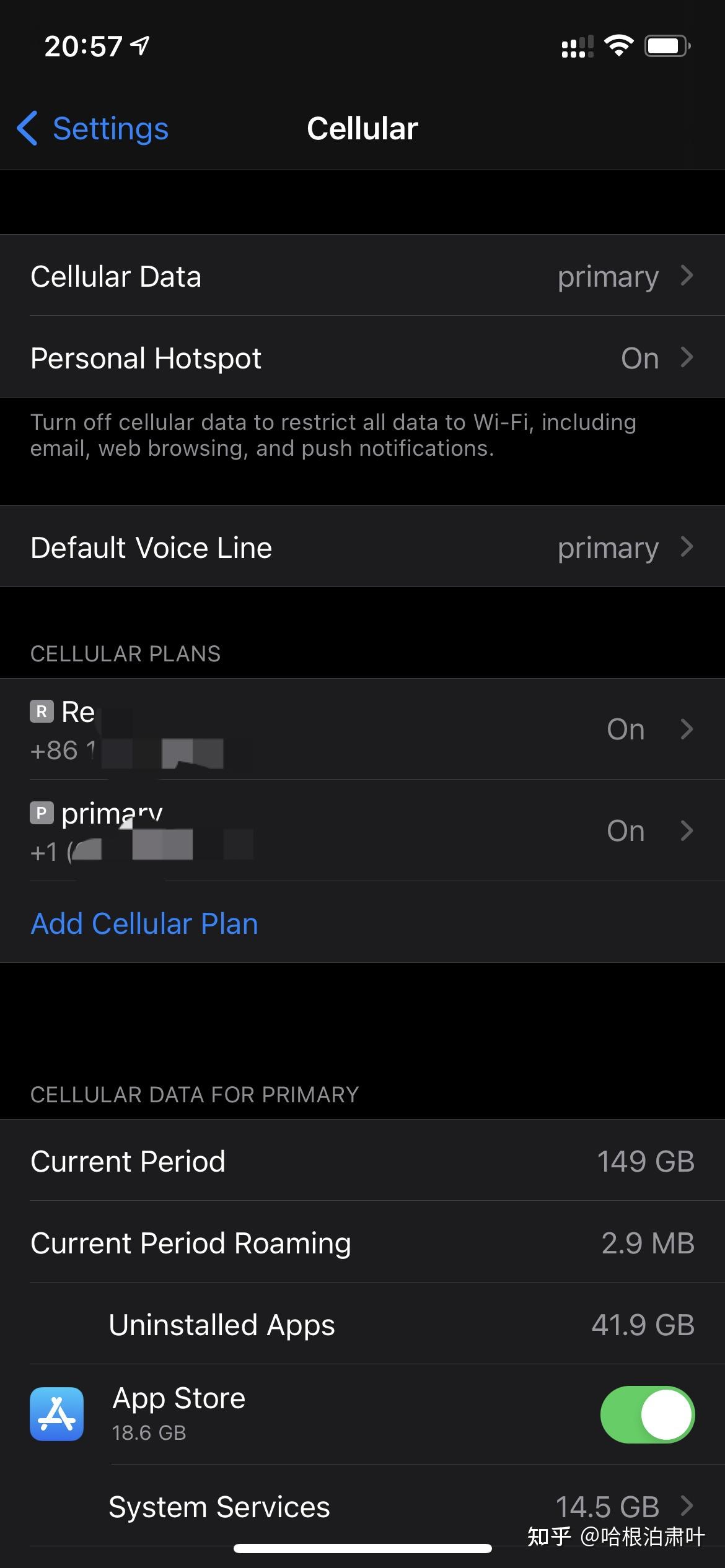Tap the Current Period Roaming row
This screenshot has height=1568, width=725.
pos(362,1242)
